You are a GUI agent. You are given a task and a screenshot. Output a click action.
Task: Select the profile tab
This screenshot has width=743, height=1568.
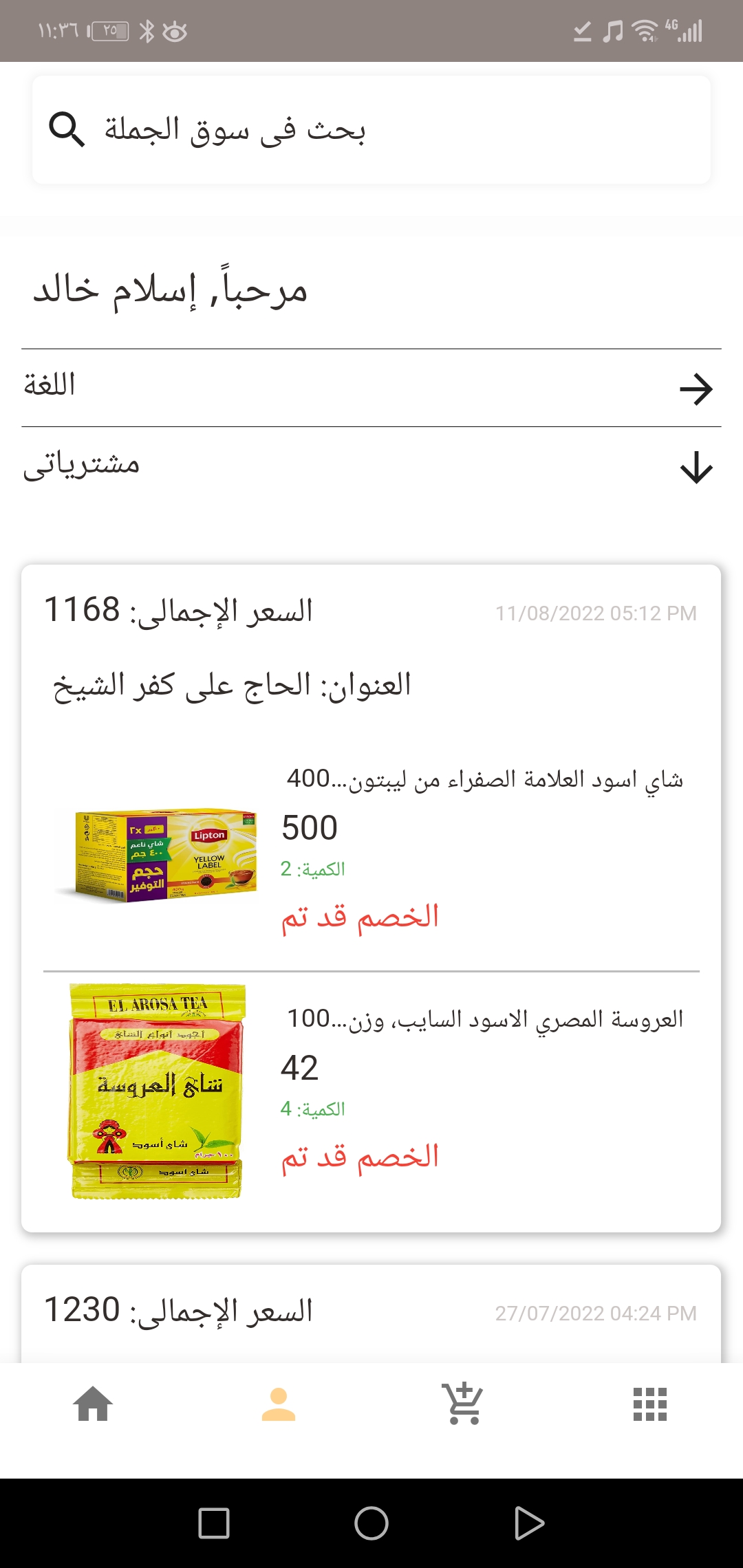click(279, 1404)
